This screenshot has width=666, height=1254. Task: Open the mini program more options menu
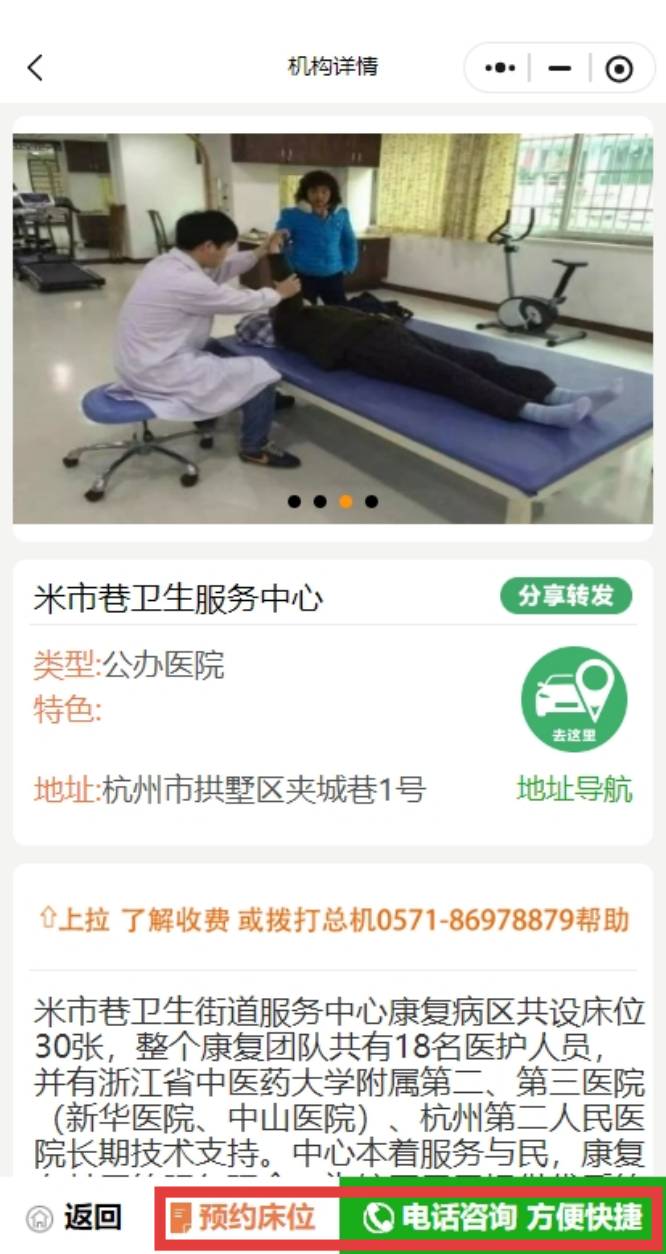coord(500,68)
